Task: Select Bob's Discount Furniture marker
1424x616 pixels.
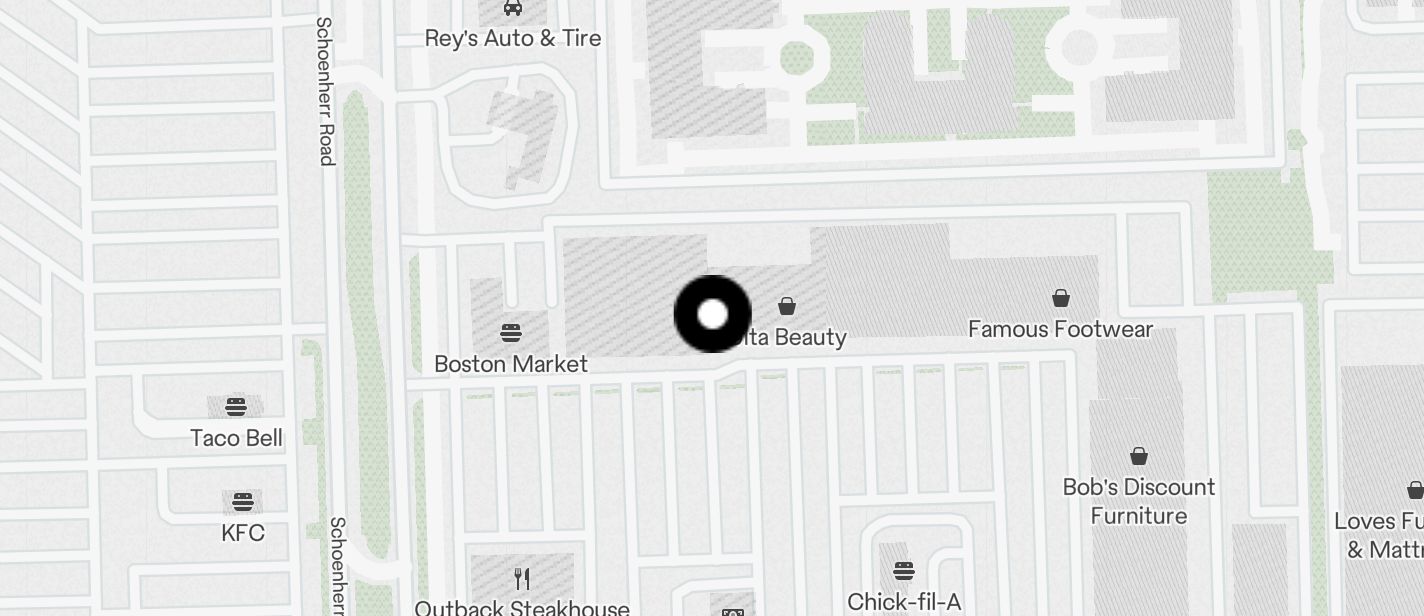Action: pyautogui.click(x=1138, y=457)
